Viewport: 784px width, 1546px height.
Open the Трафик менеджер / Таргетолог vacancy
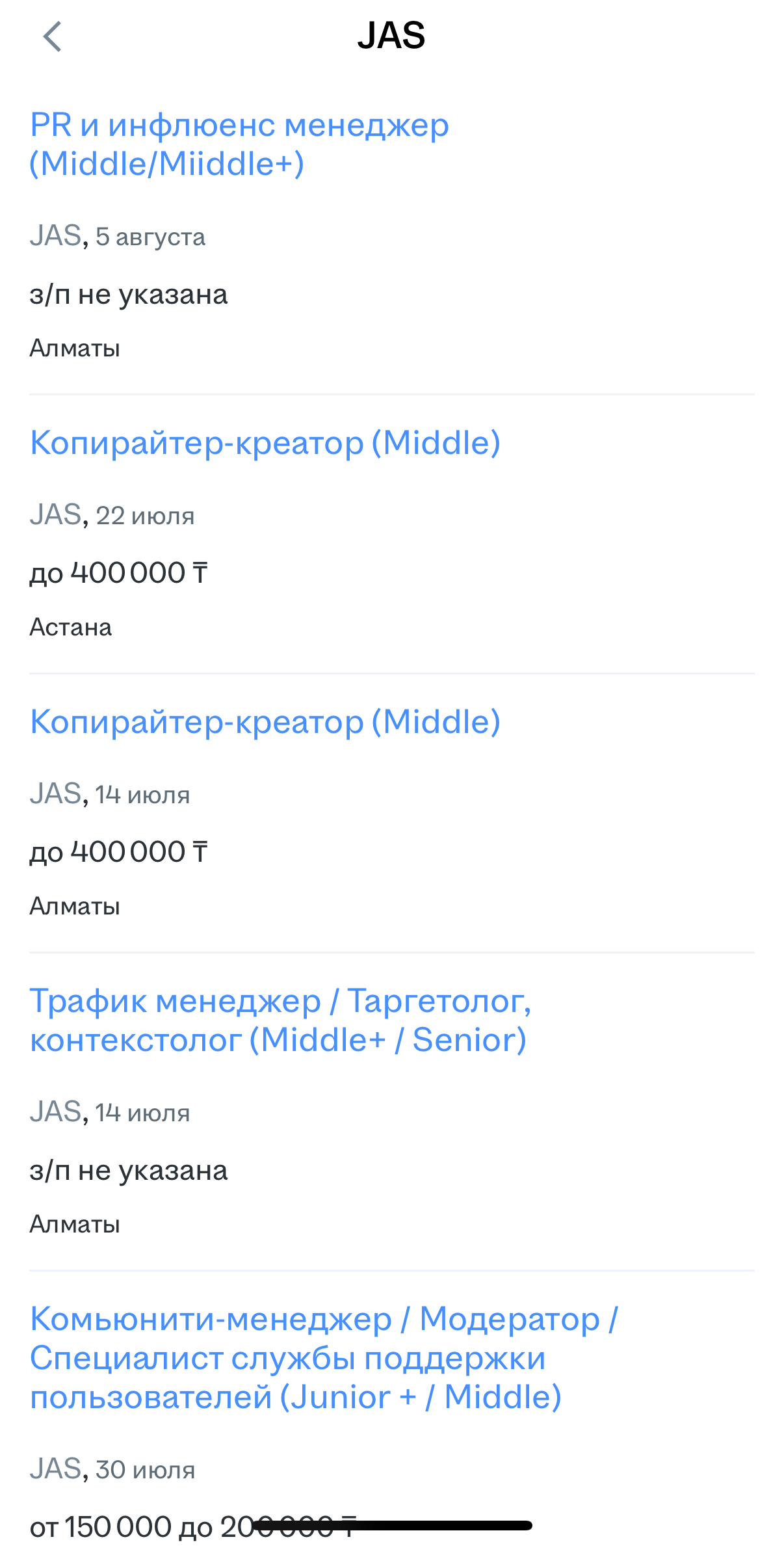coord(280,1020)
